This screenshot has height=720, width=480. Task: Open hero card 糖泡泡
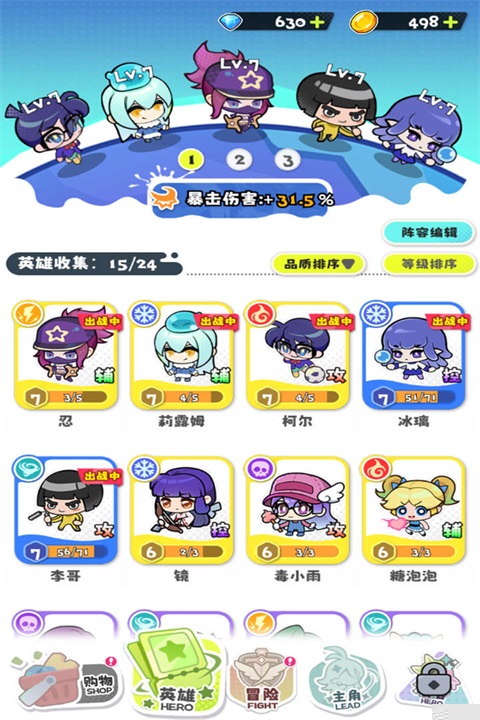pyautogui.click(x=414, y=510)
